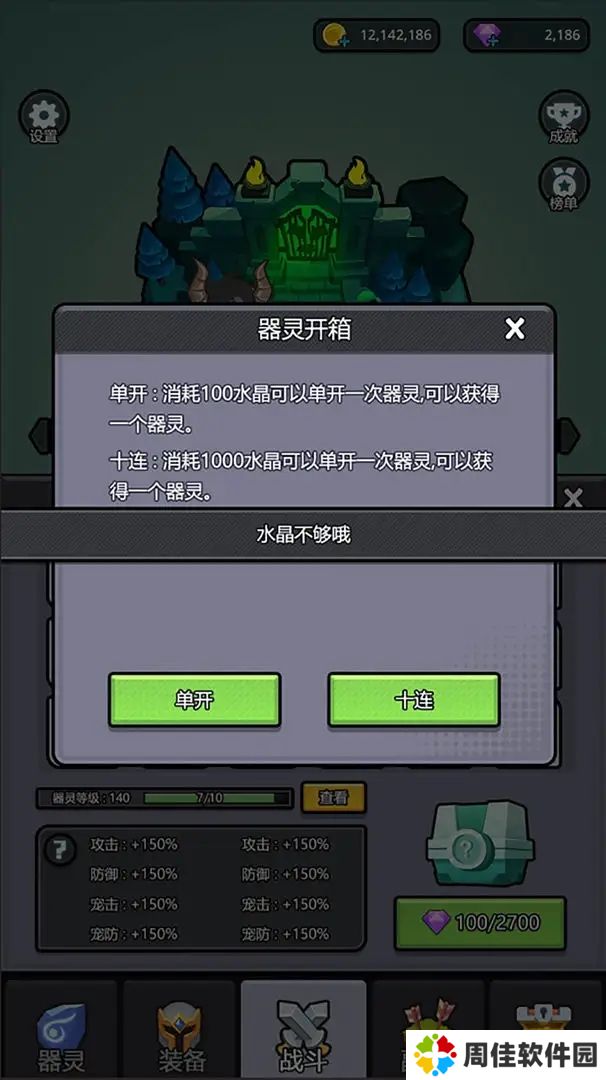Switch to the 战斗 tab
The height and width of the screenshot is (1080, 606).
tap(302, 1030)
